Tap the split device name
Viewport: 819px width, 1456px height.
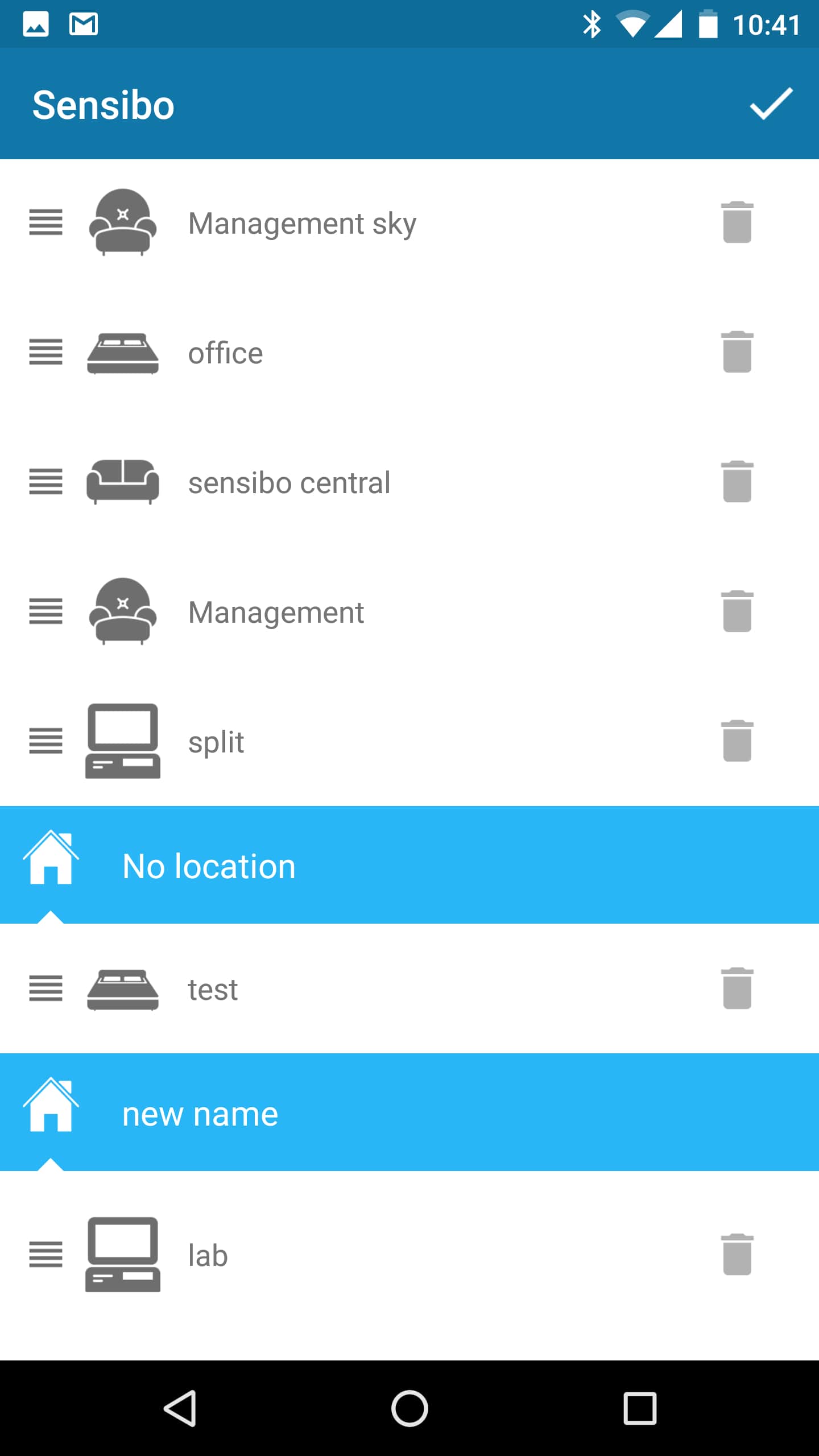tap(216, 742)
